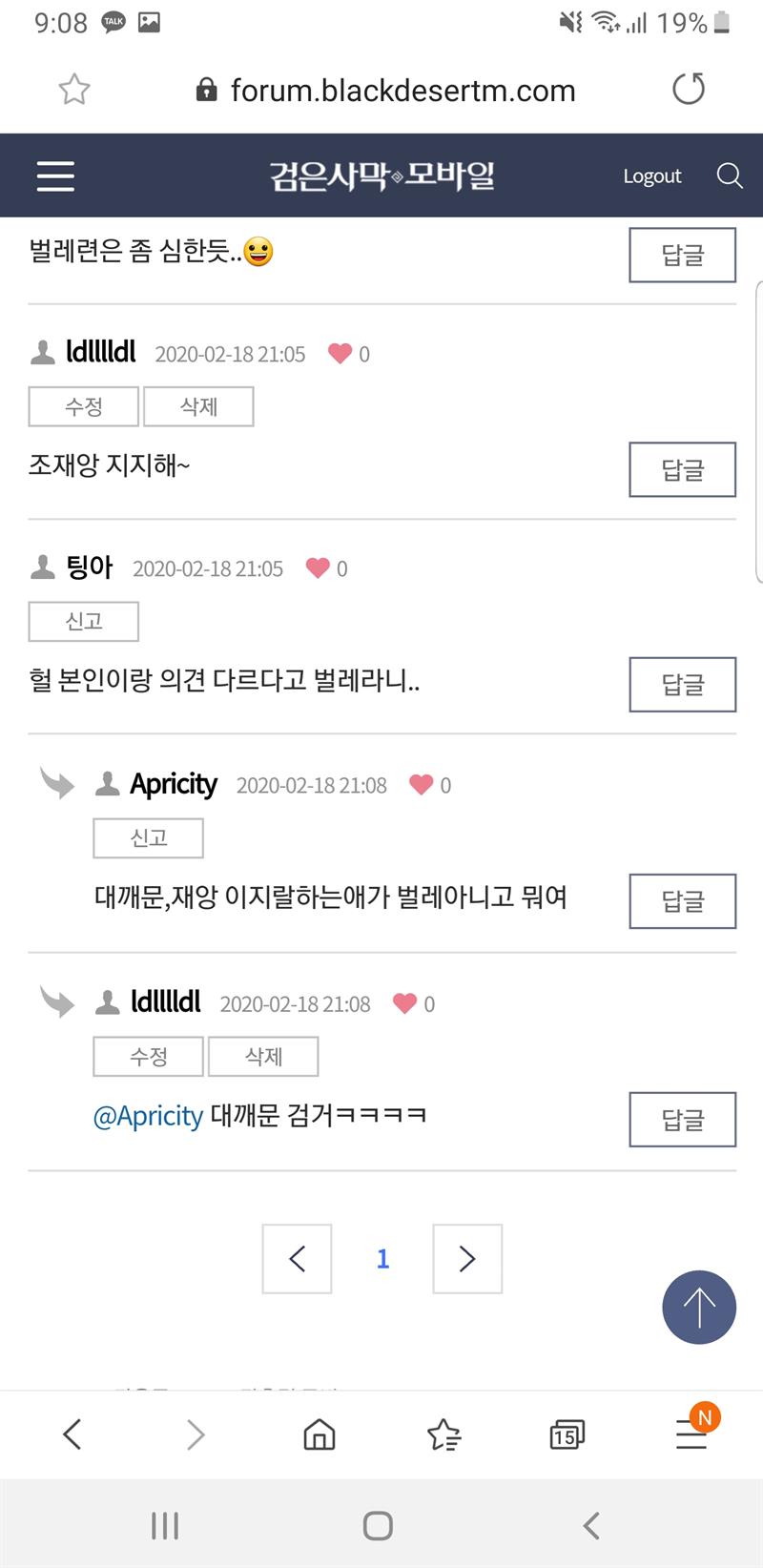
Task: Report 팅아's comment with 신고
Action: pyautogui.click(x=84, y=622)
